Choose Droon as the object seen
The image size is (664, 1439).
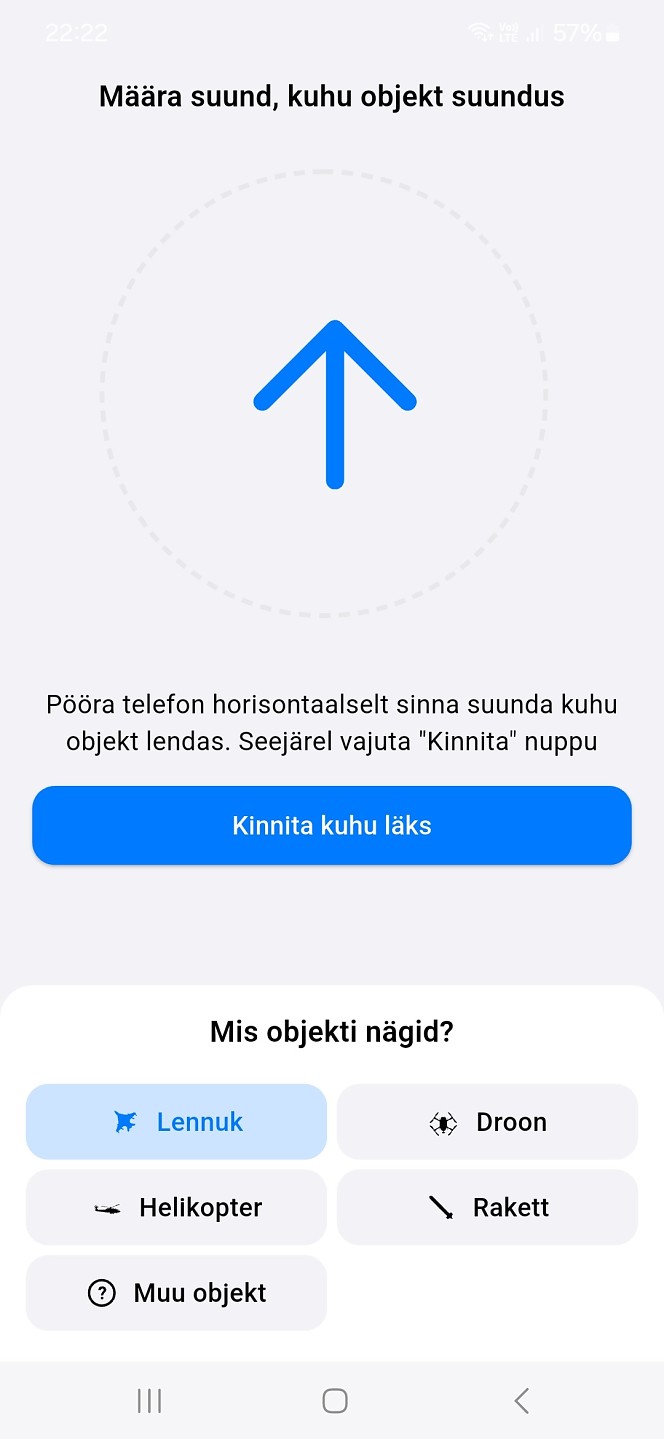pos(487,1122)
